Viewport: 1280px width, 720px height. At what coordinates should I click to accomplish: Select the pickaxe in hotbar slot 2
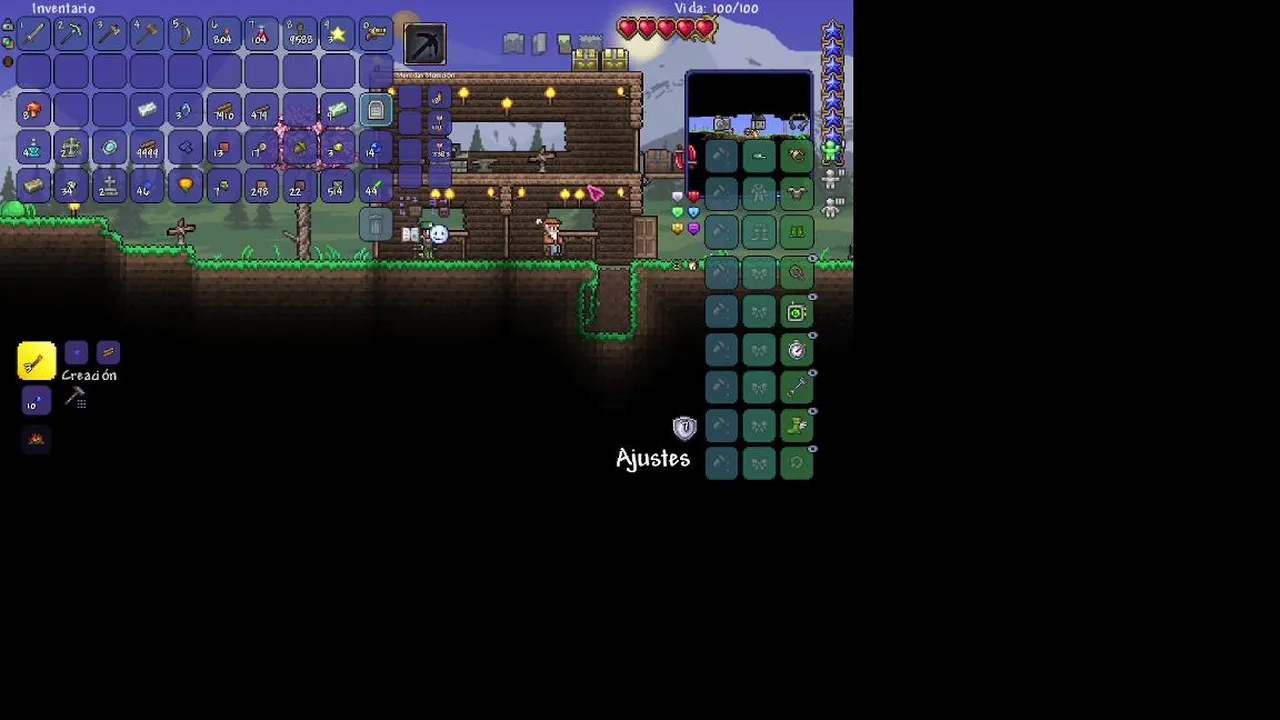[x=71, y=35]
